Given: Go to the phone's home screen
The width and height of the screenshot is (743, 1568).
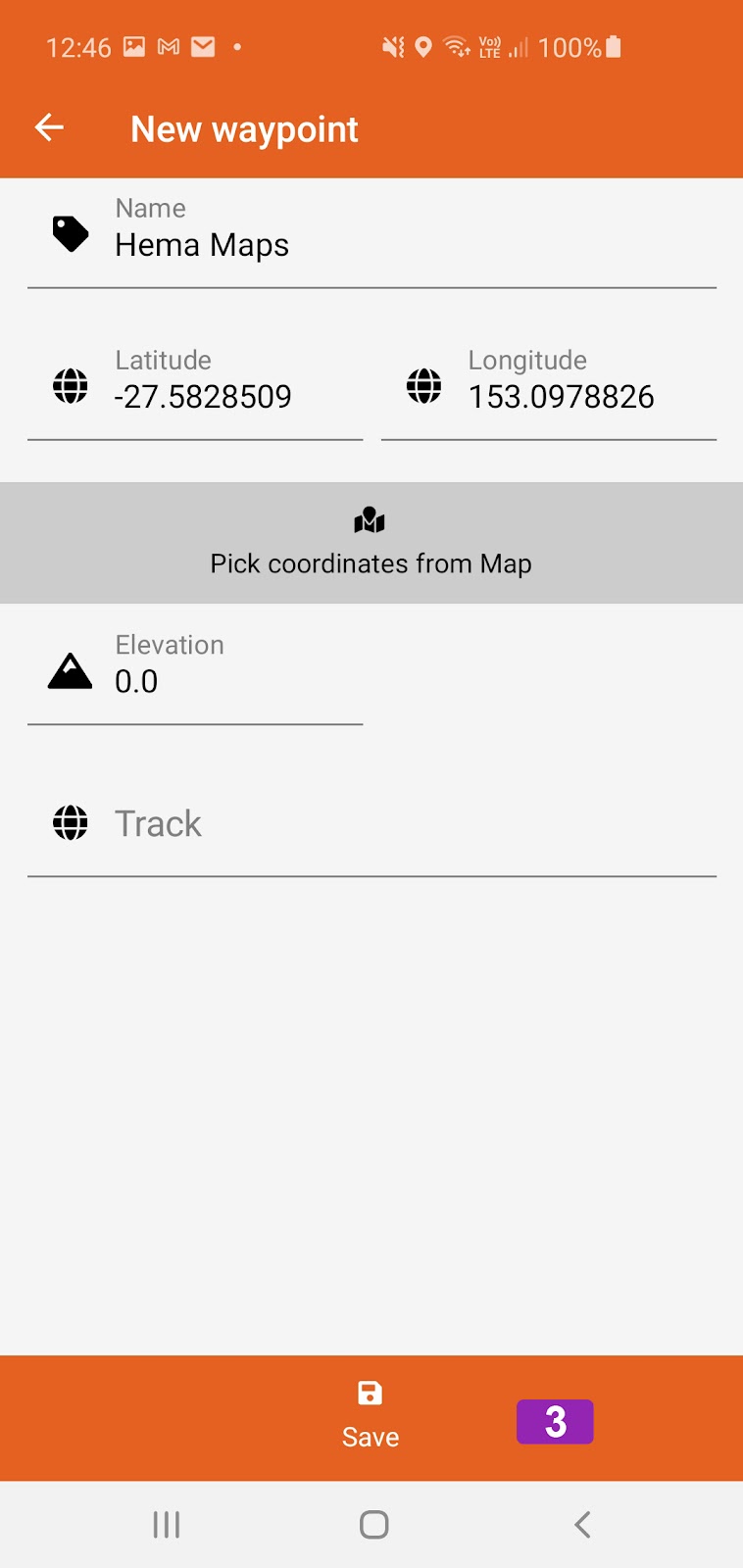Looking at the screenshot, I should [x=373, y=1525].
